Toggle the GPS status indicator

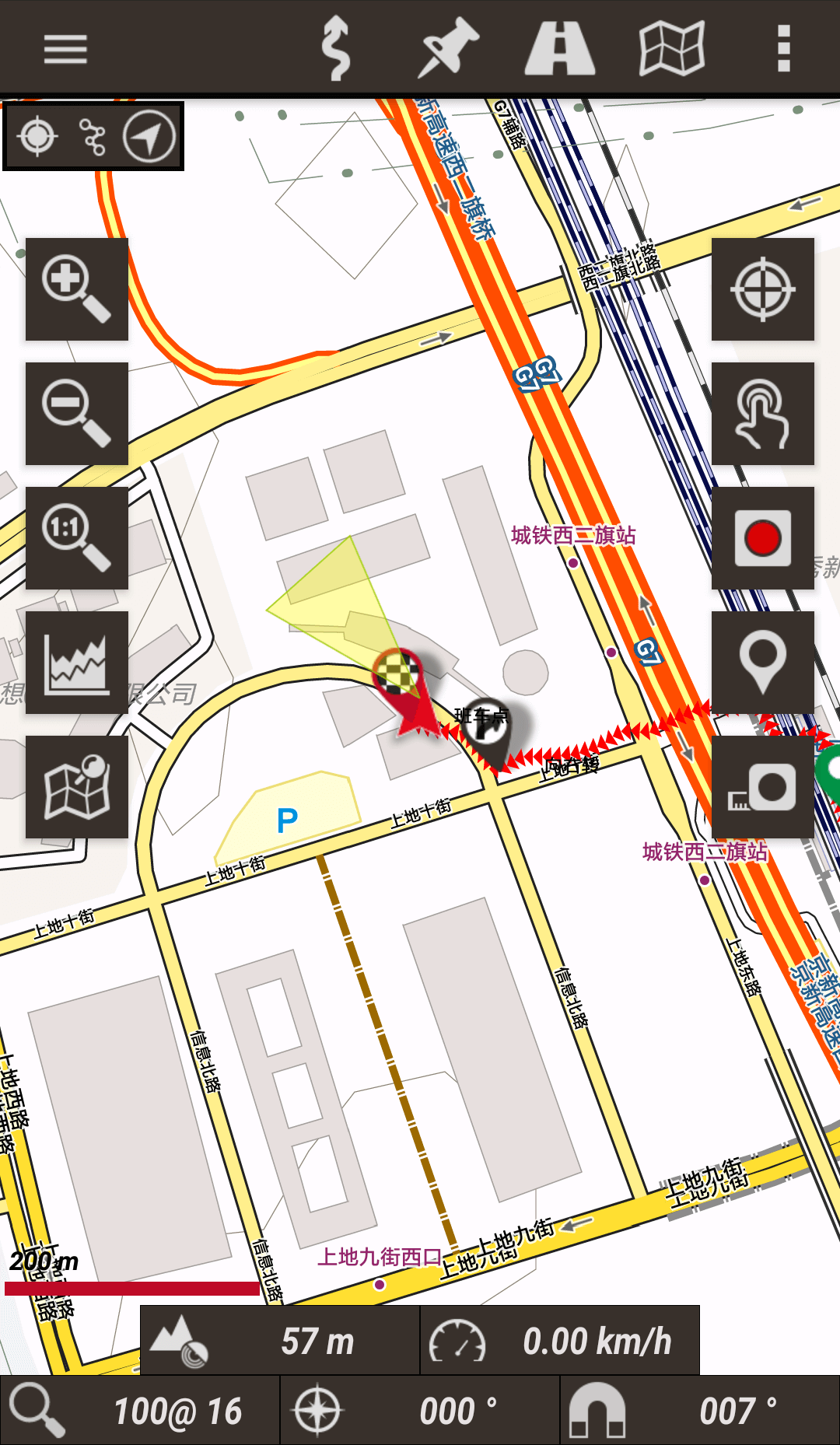(37, 136)
